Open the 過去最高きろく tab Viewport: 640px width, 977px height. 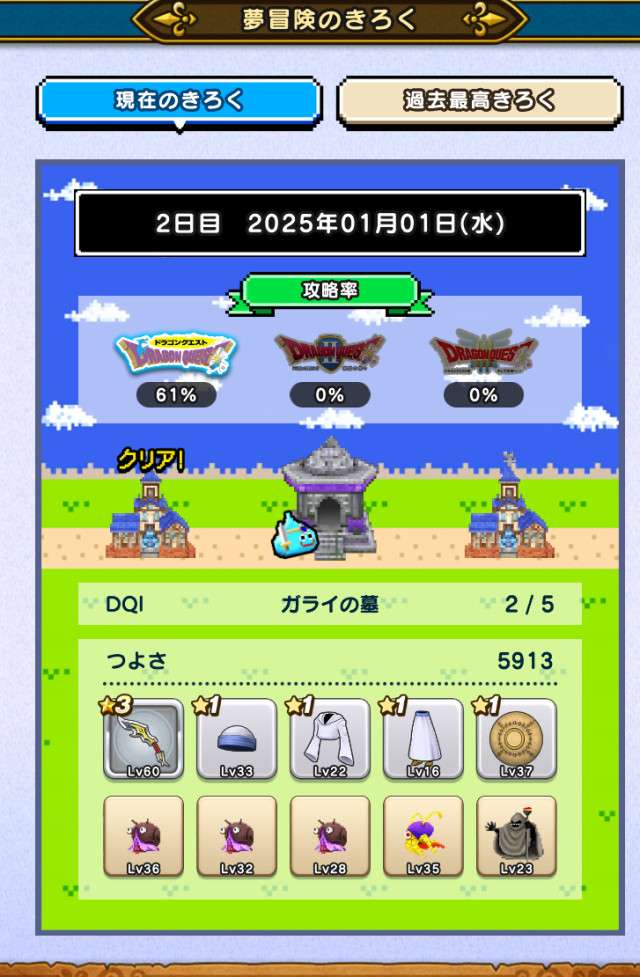[479, 101]
